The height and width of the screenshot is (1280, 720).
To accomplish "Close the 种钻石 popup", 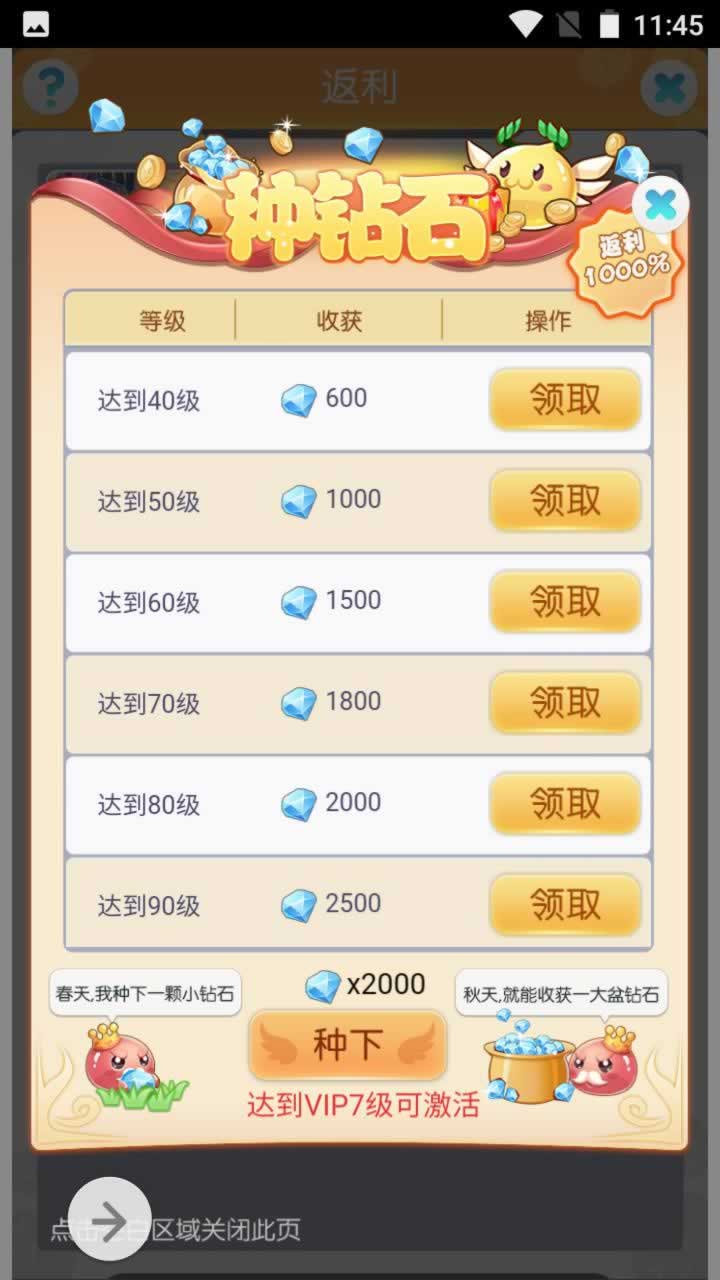I will [x=660, y=205].
